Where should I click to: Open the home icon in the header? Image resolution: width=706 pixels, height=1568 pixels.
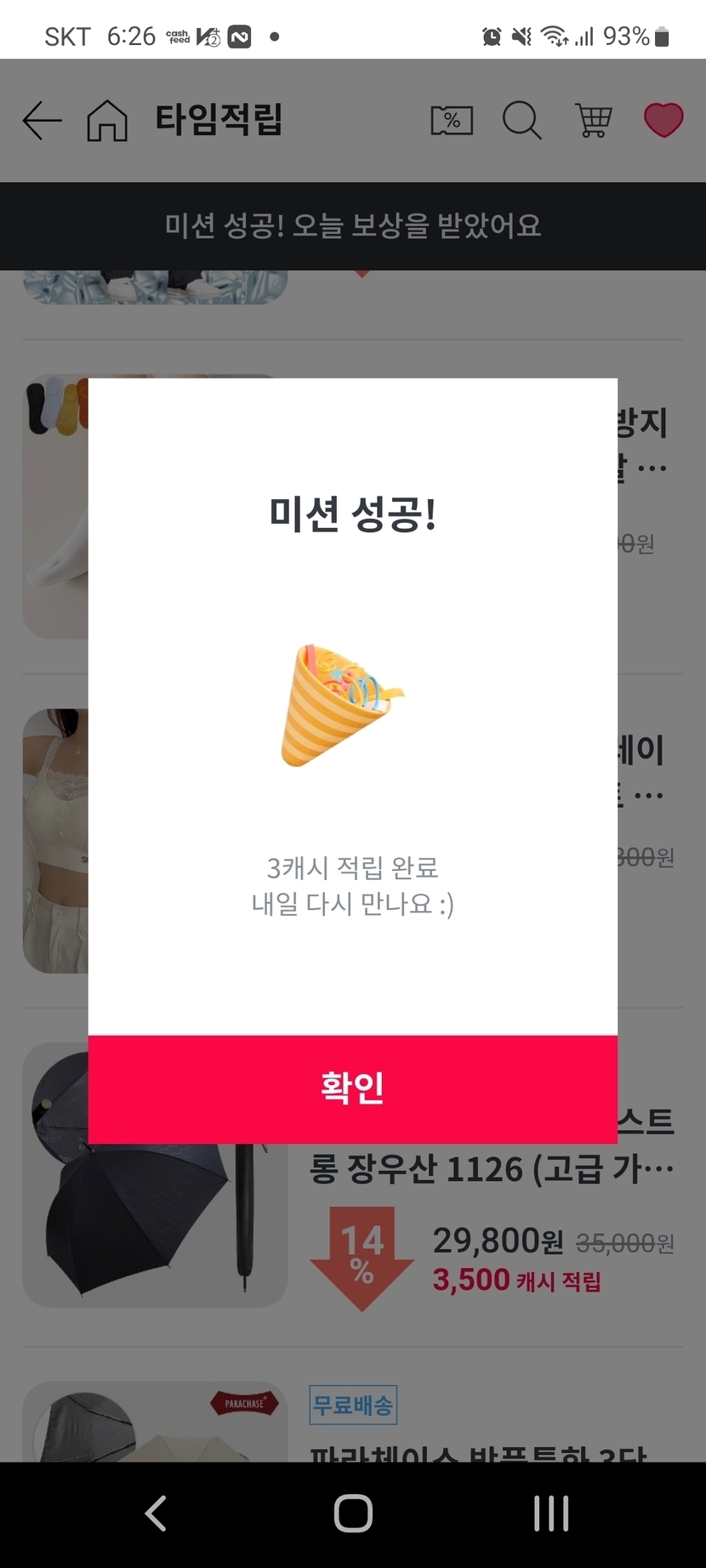click(107, 120)
